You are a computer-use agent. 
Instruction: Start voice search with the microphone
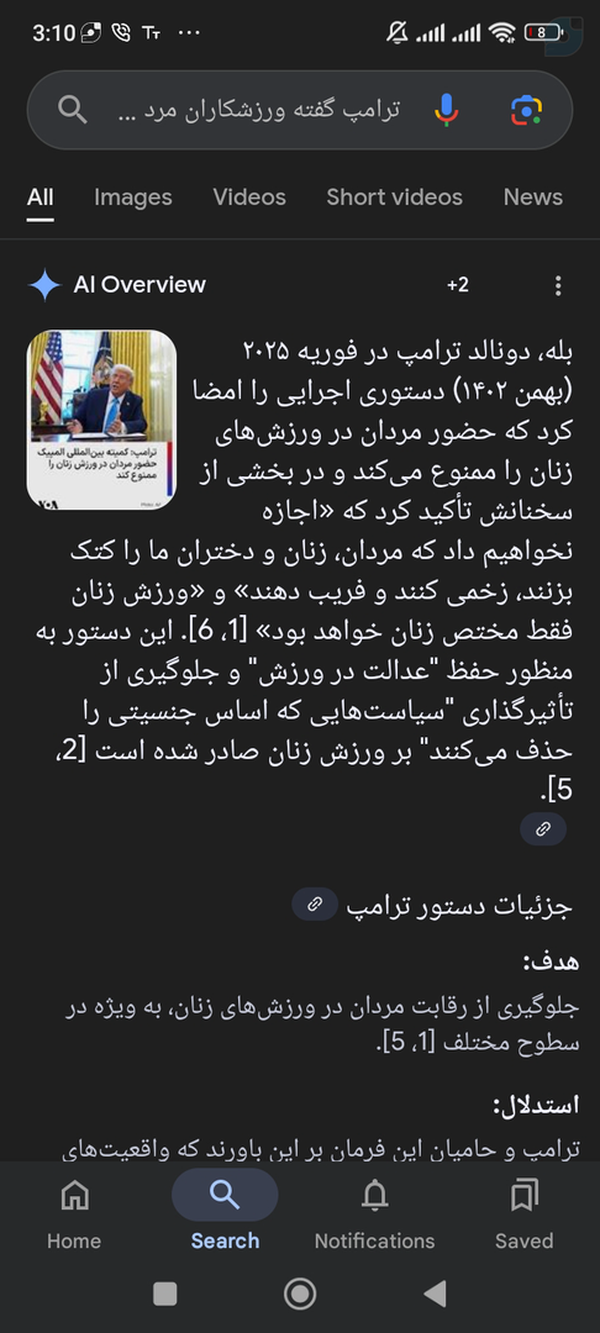(x=447, y=109)
